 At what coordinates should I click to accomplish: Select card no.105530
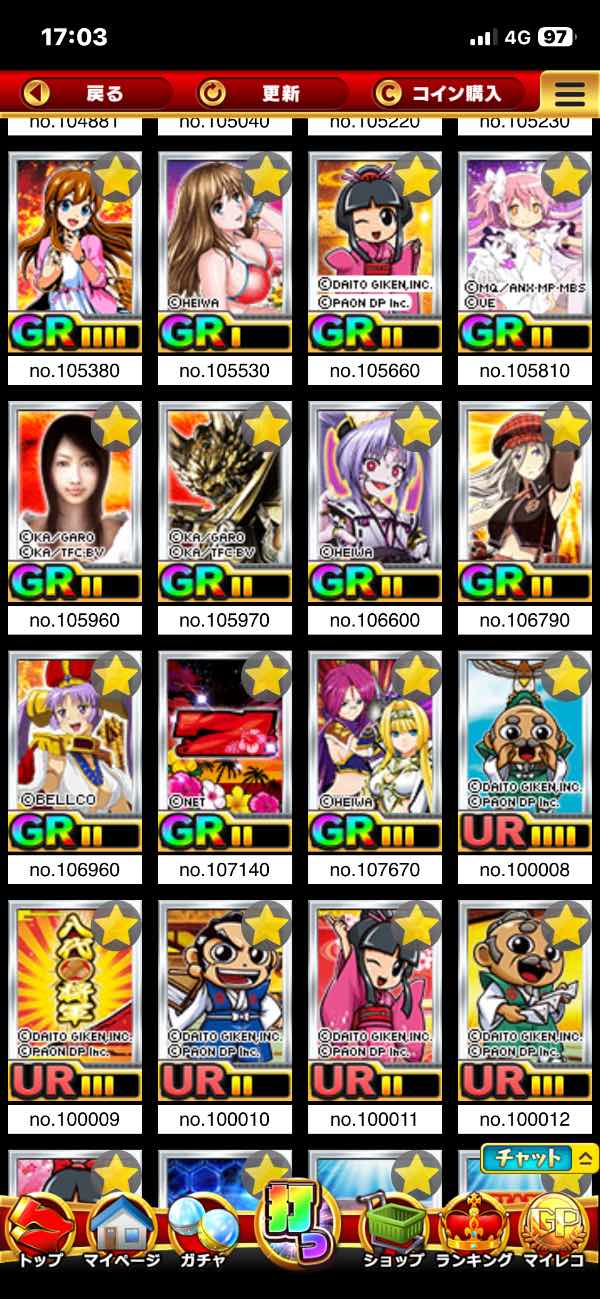(225, 250)
